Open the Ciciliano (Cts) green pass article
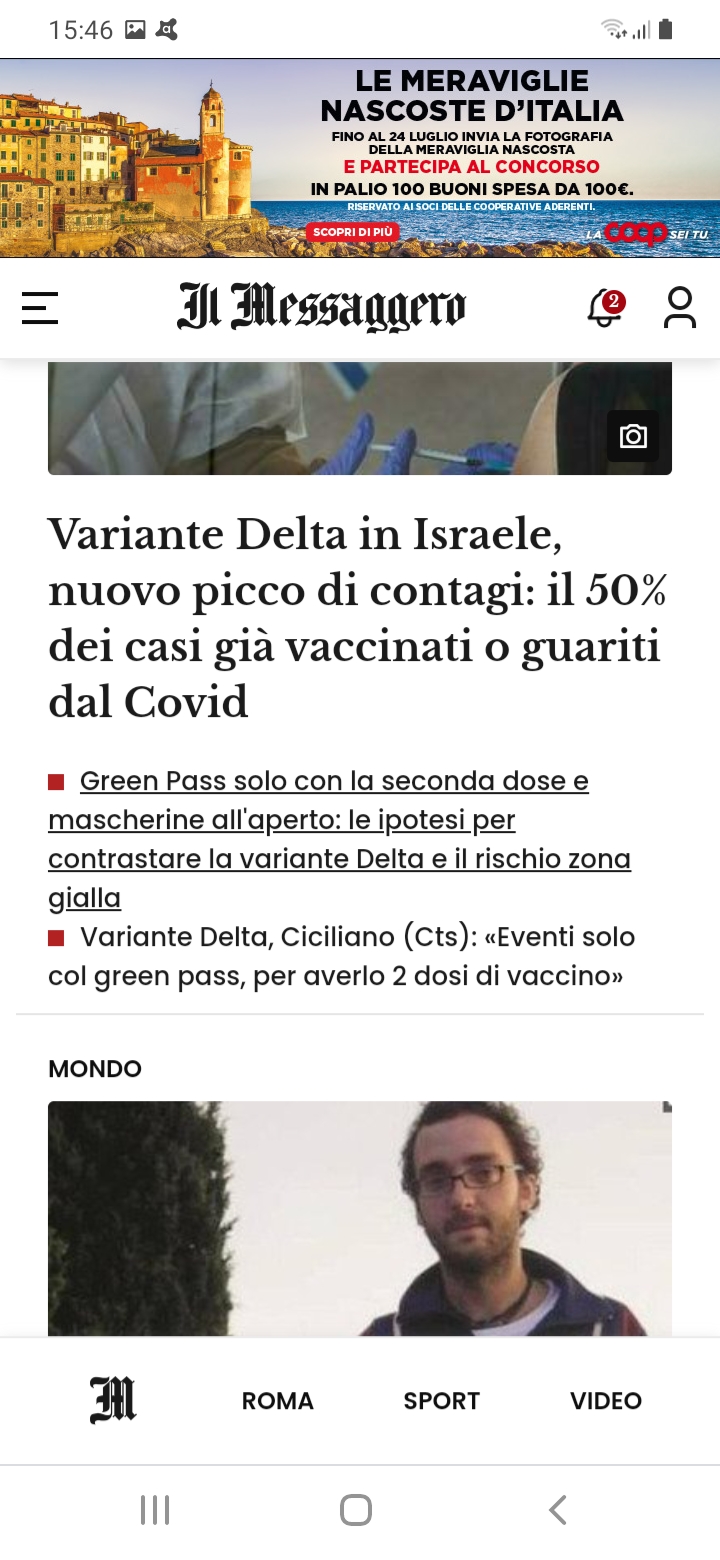The height and width of the screenshot is (1560, 720). [x=341, y=956]
